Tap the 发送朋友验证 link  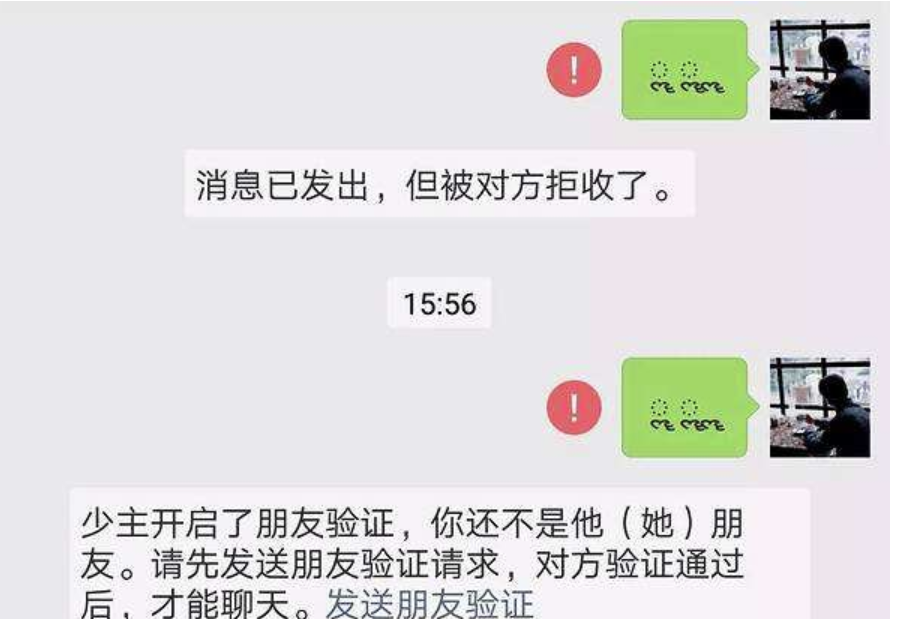(x=429, y=606)
